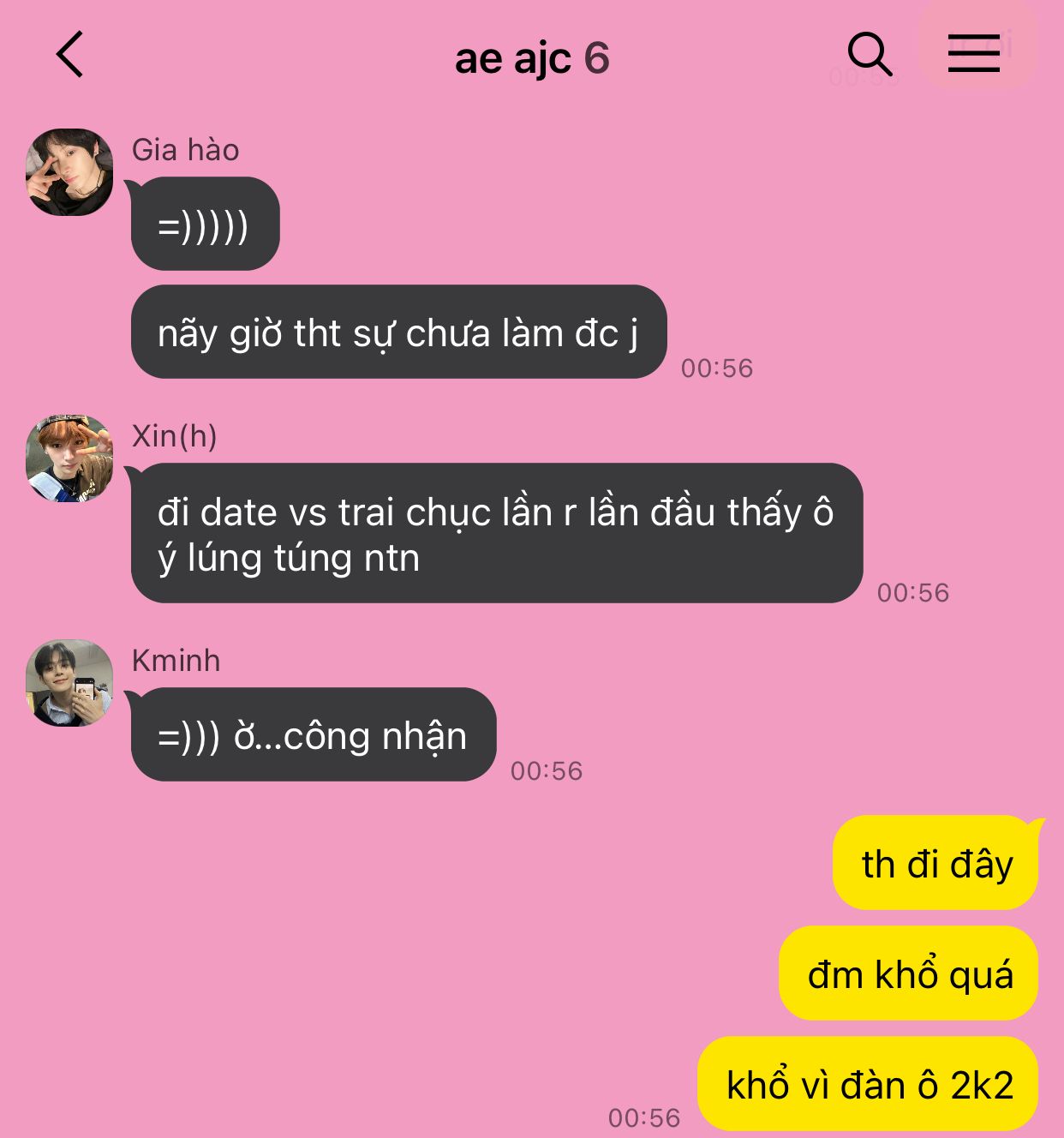The image size is (1064, 1138).
Task: Search within this chat
Action: click(870, 54)
